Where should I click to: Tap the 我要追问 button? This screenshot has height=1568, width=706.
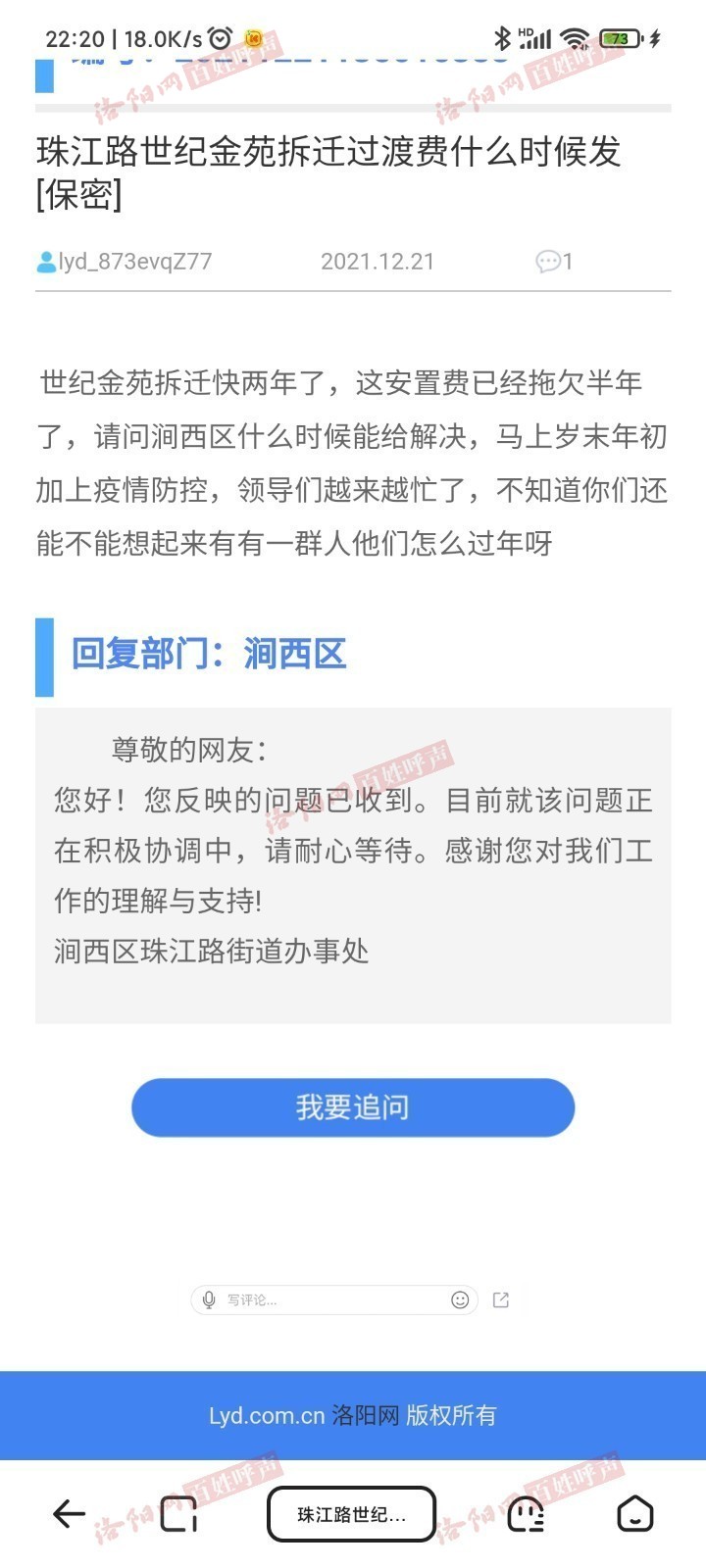tap(353, 1107)
